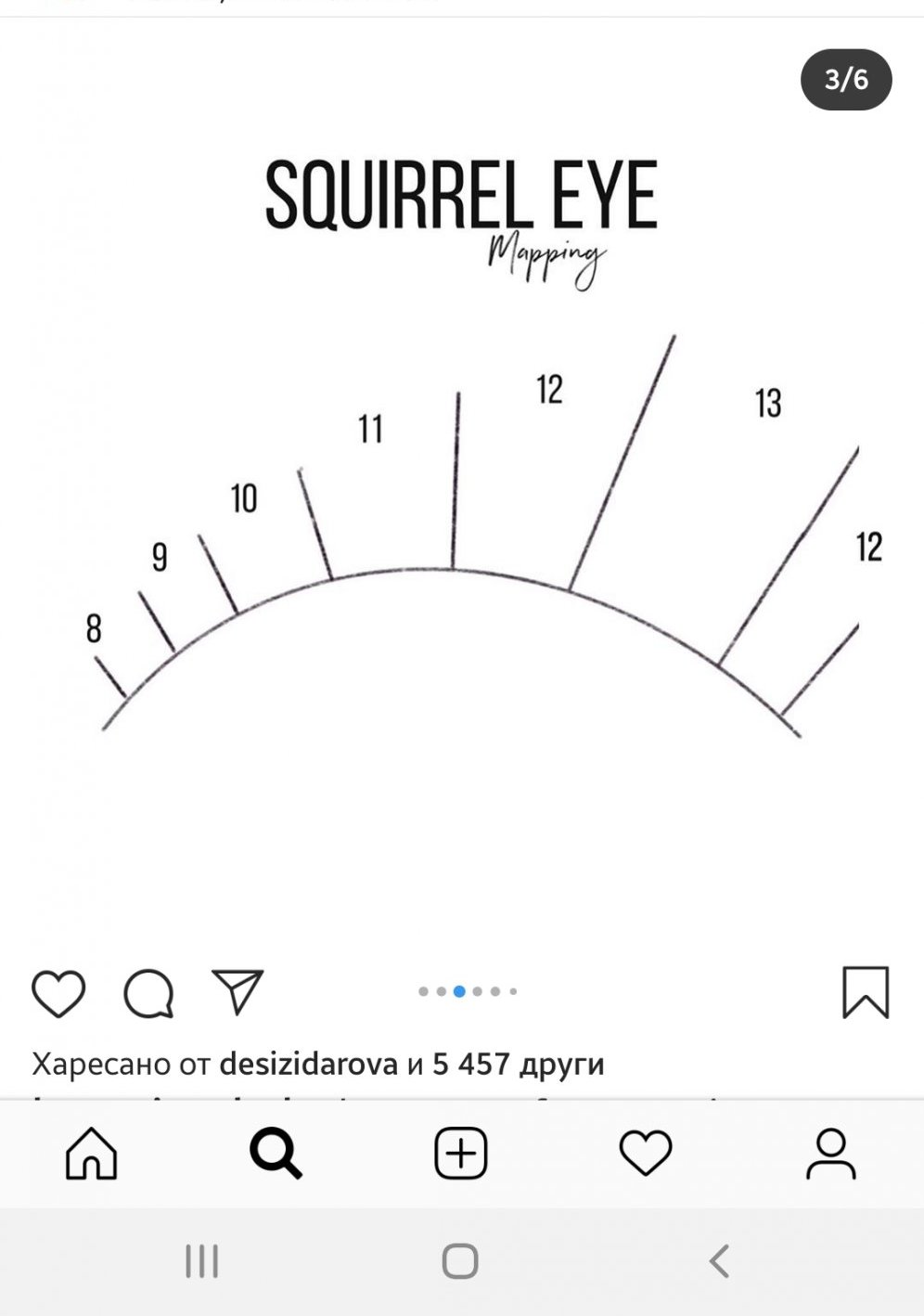This screenshot has height=1316, width=924.
Task: Create a new post with plus button
Action: click(461, 1154)
